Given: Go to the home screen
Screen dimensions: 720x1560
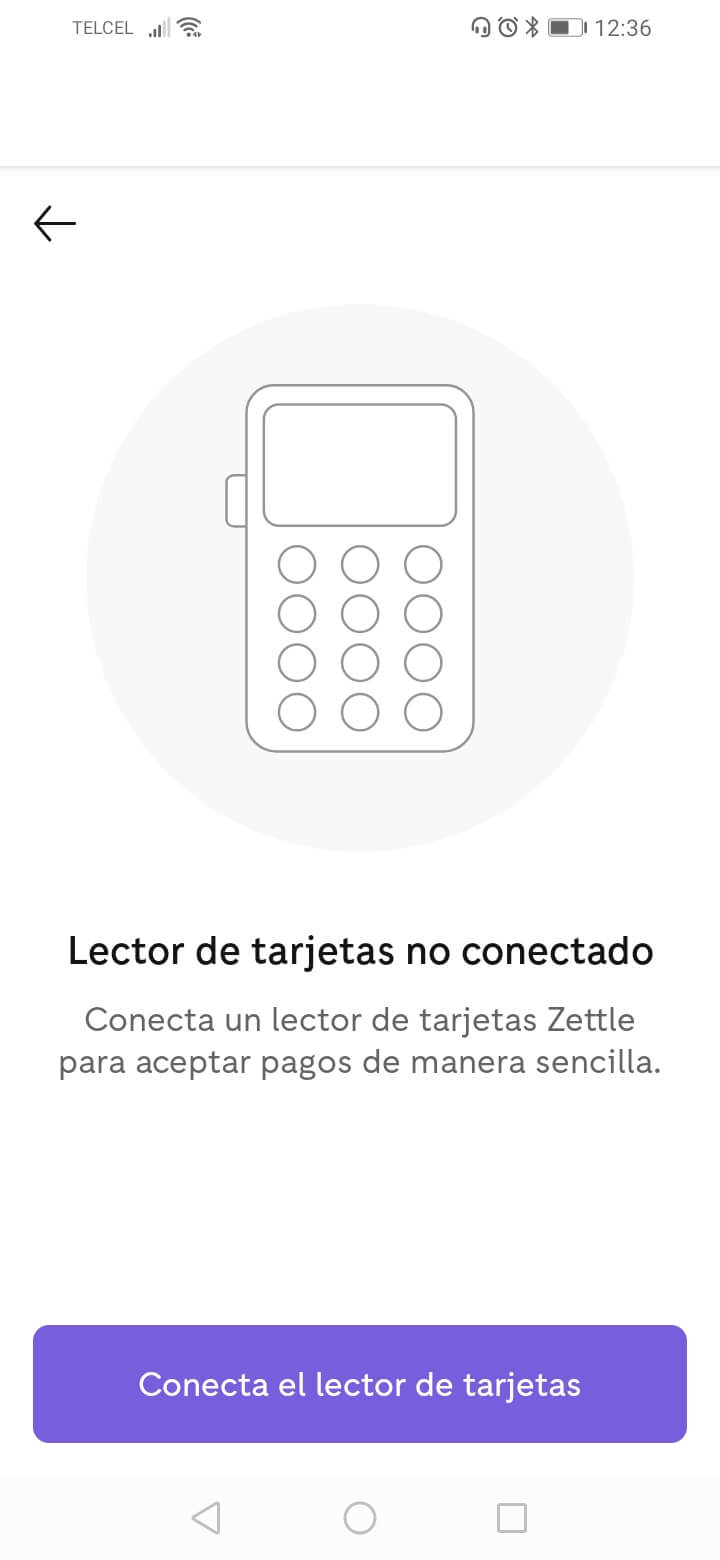Looking at the screenshot, I should [x=360, y=1517].
